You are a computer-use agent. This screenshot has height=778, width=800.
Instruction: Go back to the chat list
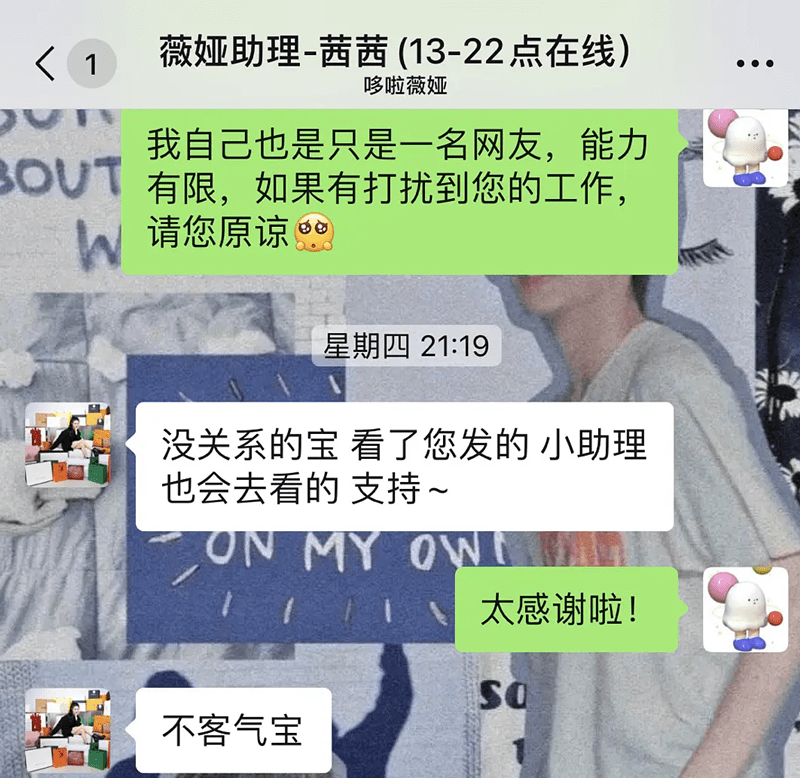pyautogui.click(x=45, y=63)
